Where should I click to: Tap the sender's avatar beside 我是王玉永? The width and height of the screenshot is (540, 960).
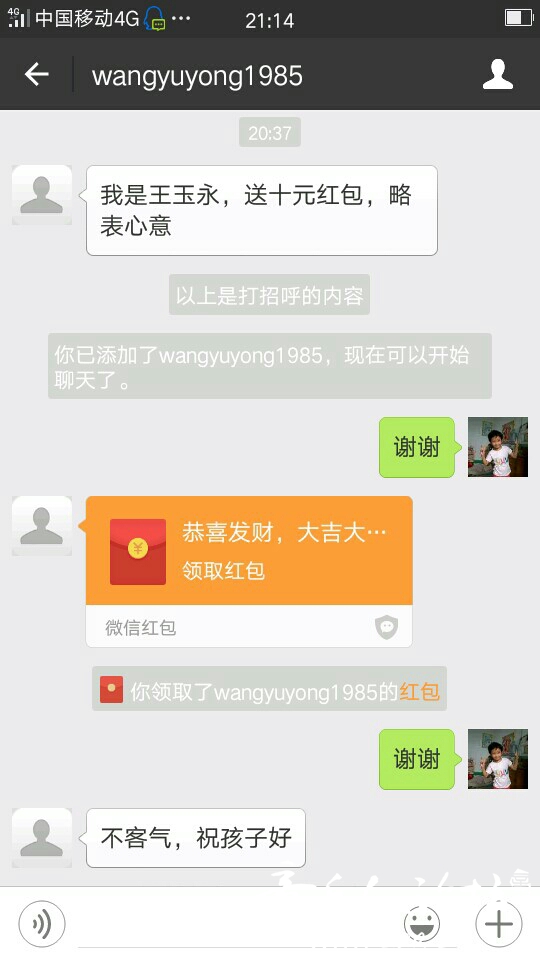pyautogui.click(x=42, y=195)
